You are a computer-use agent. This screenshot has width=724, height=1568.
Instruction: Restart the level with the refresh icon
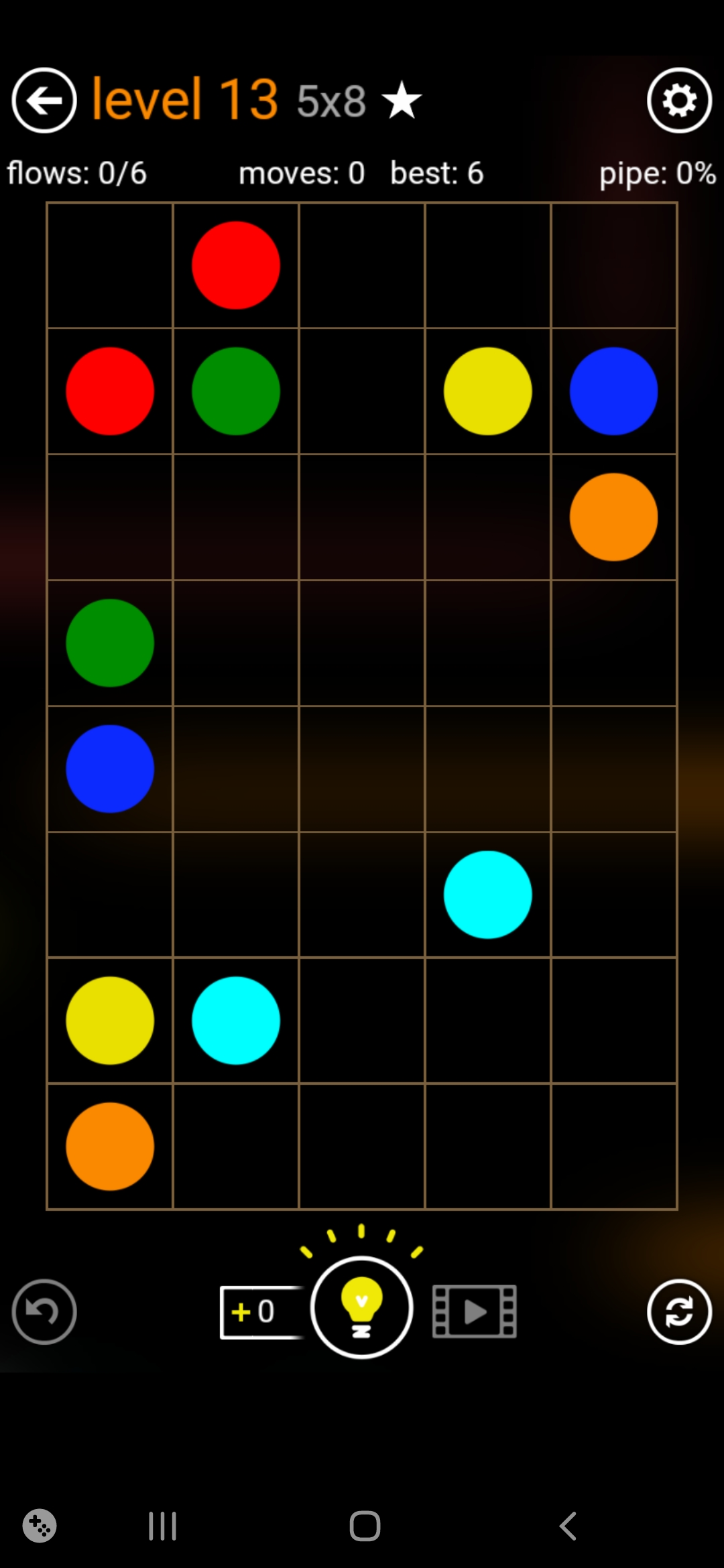click(x=679, y=1311)
